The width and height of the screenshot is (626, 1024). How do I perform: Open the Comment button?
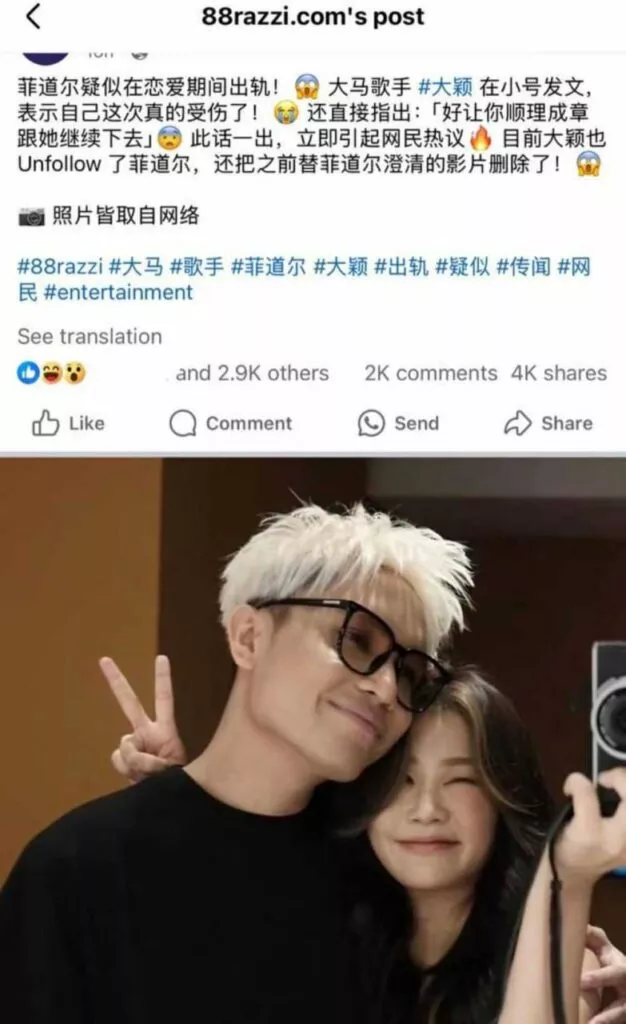click(231, 423)
